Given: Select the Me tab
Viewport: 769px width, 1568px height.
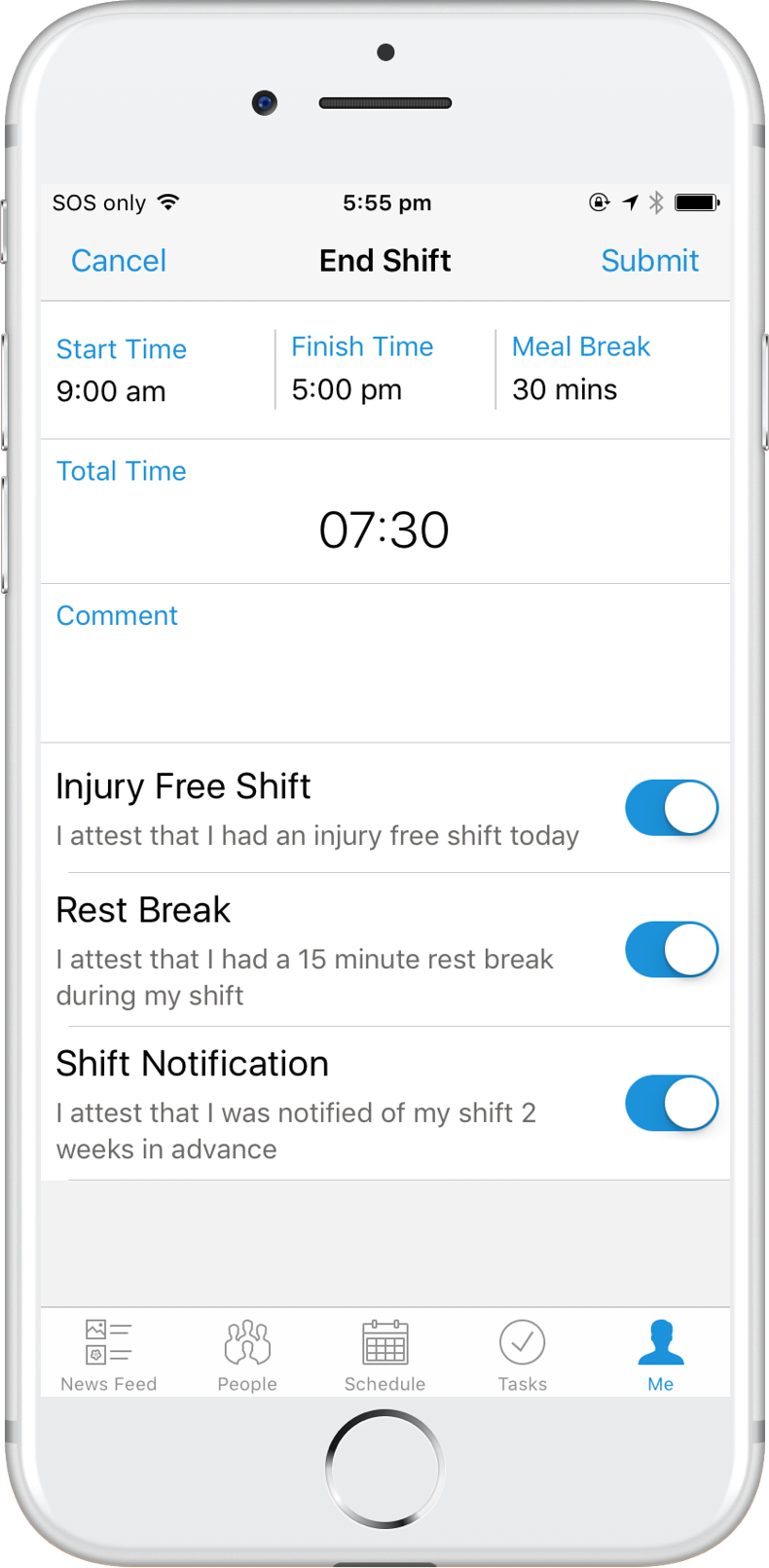Looking at the screenshot, I should pyautogui.click(x=661, y=1355).
